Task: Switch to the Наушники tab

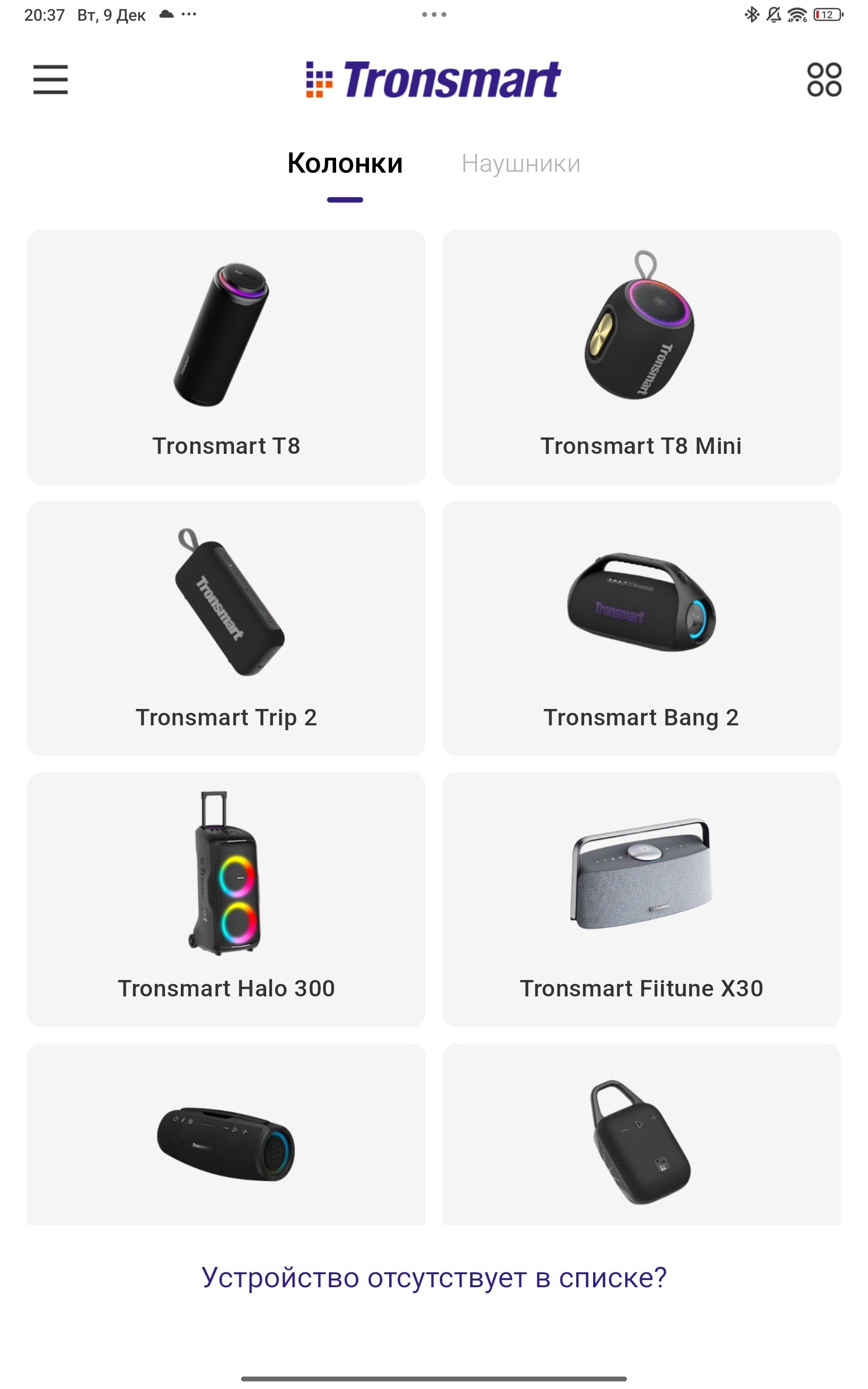Action: pos(521,163)
